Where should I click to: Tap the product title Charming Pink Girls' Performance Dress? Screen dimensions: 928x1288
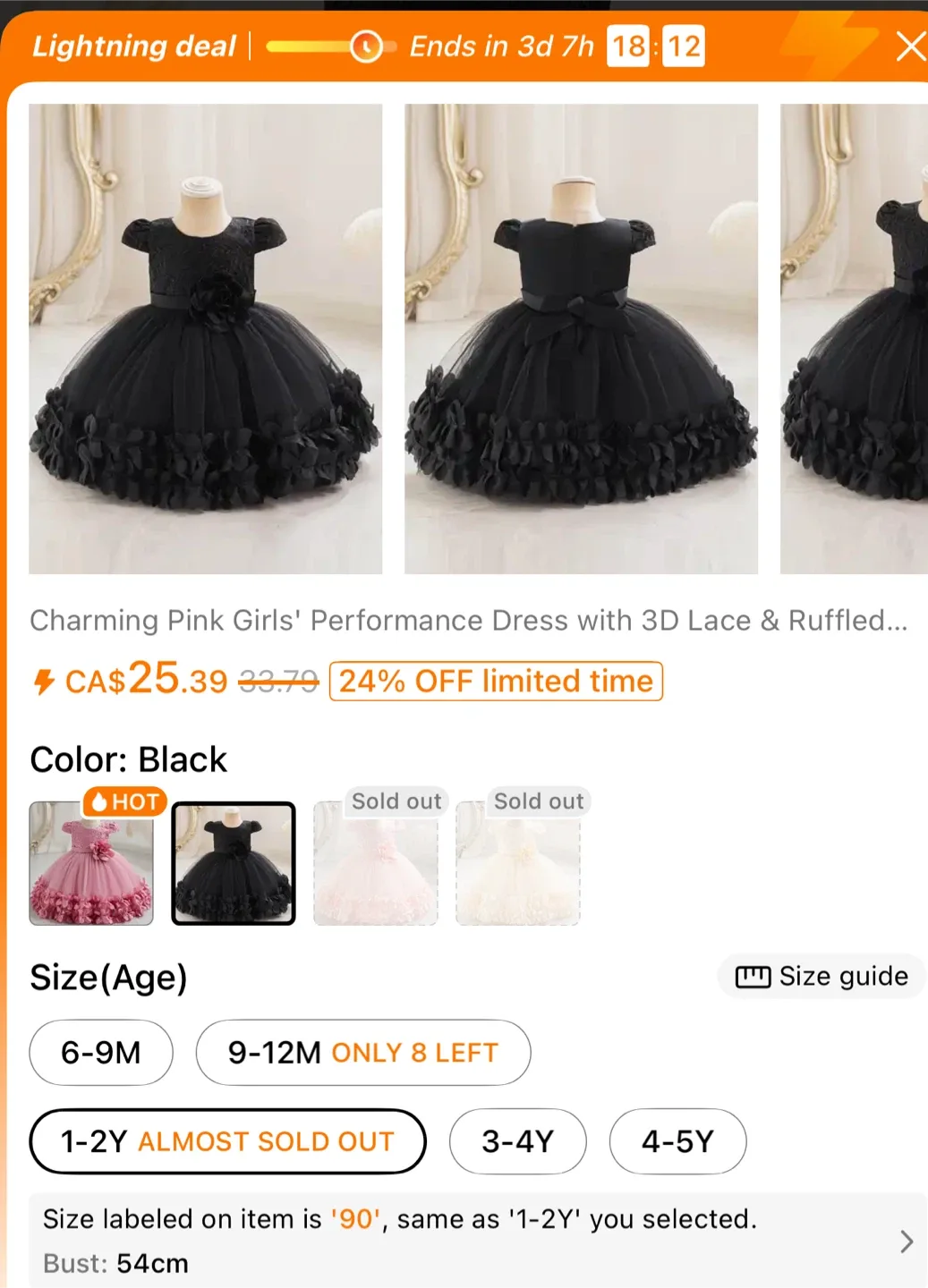464,620
